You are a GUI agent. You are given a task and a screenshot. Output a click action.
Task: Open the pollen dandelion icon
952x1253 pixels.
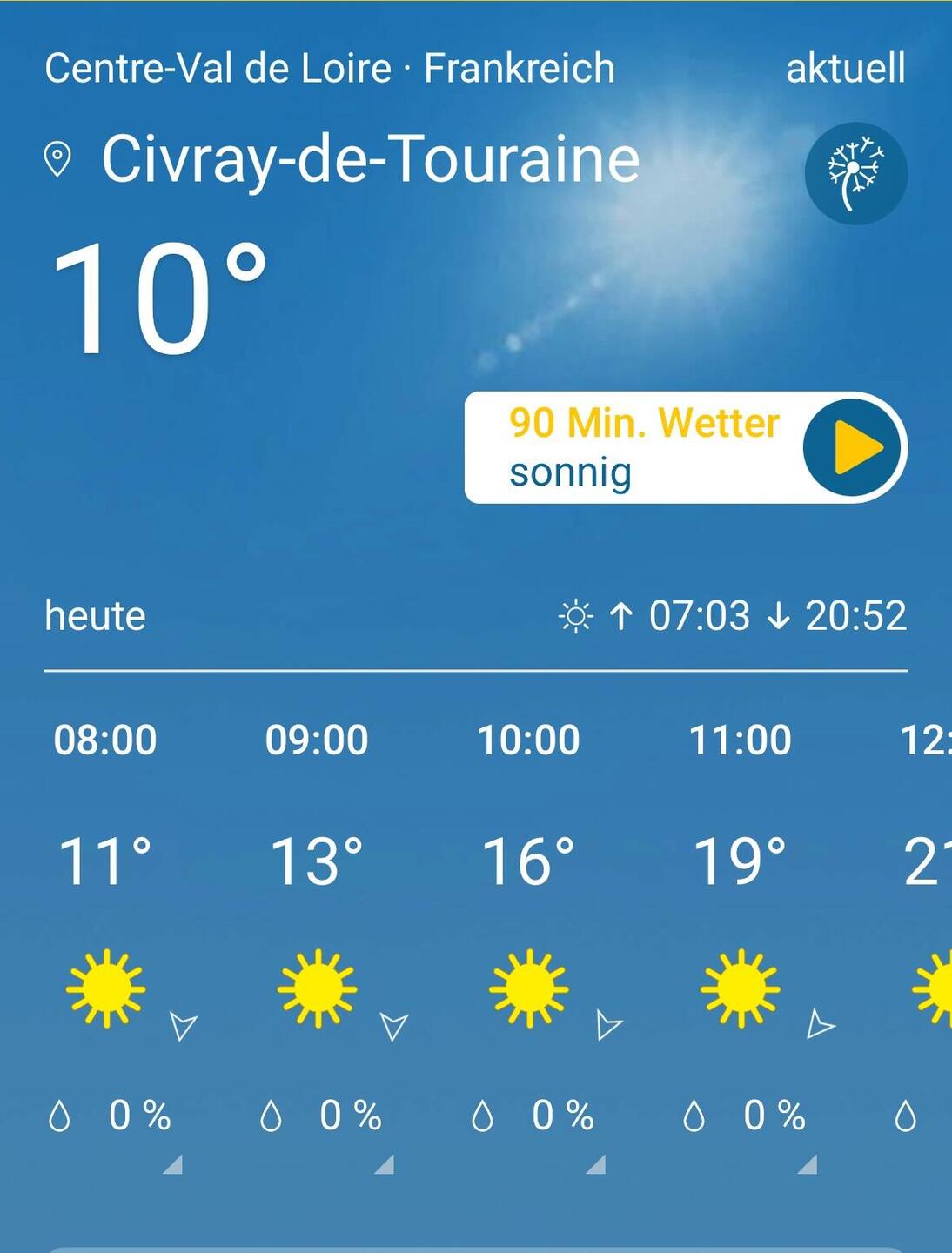[x=855, y=174]
